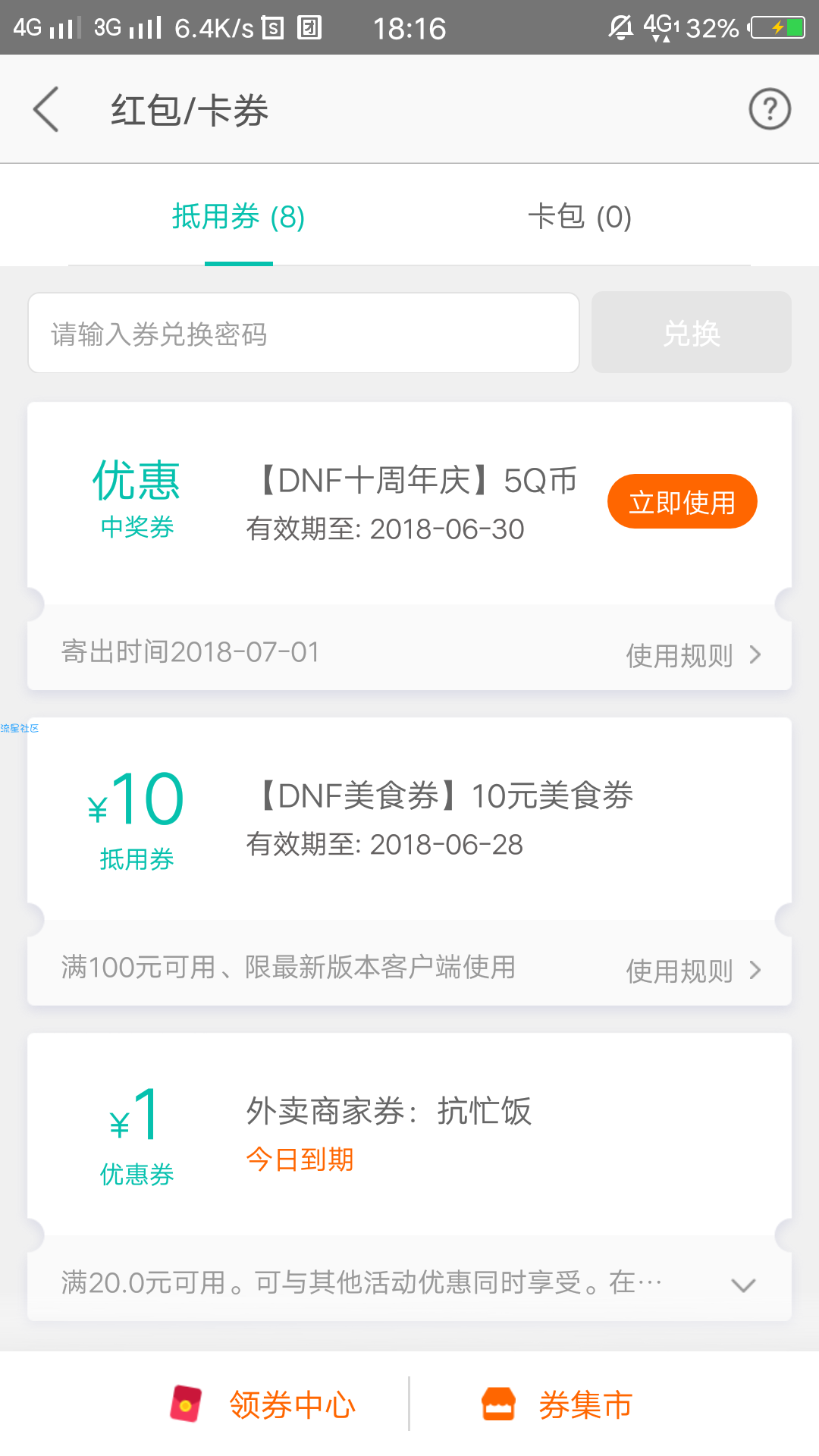Open the DNF美食券 10元 coupon card
The image size is (819, 1456).
409,819
